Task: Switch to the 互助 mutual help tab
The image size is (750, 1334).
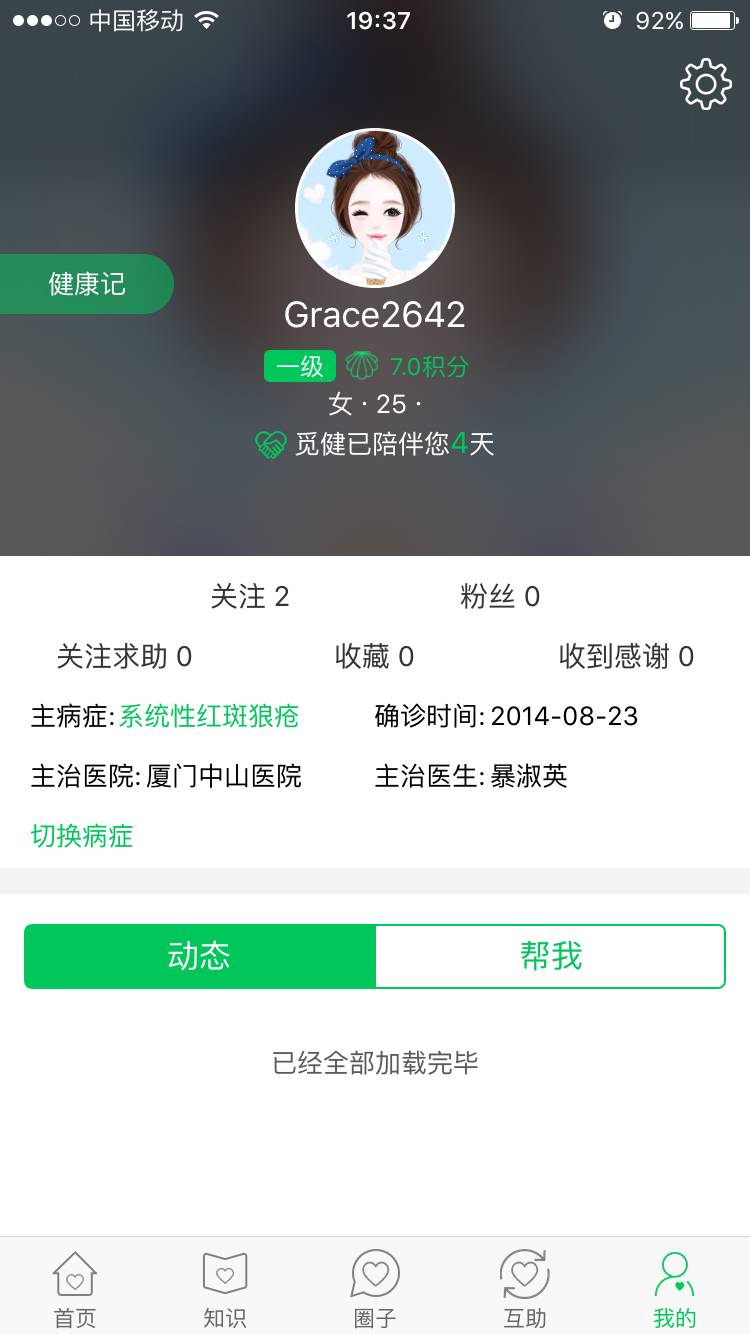Action: pos(525,1288)
